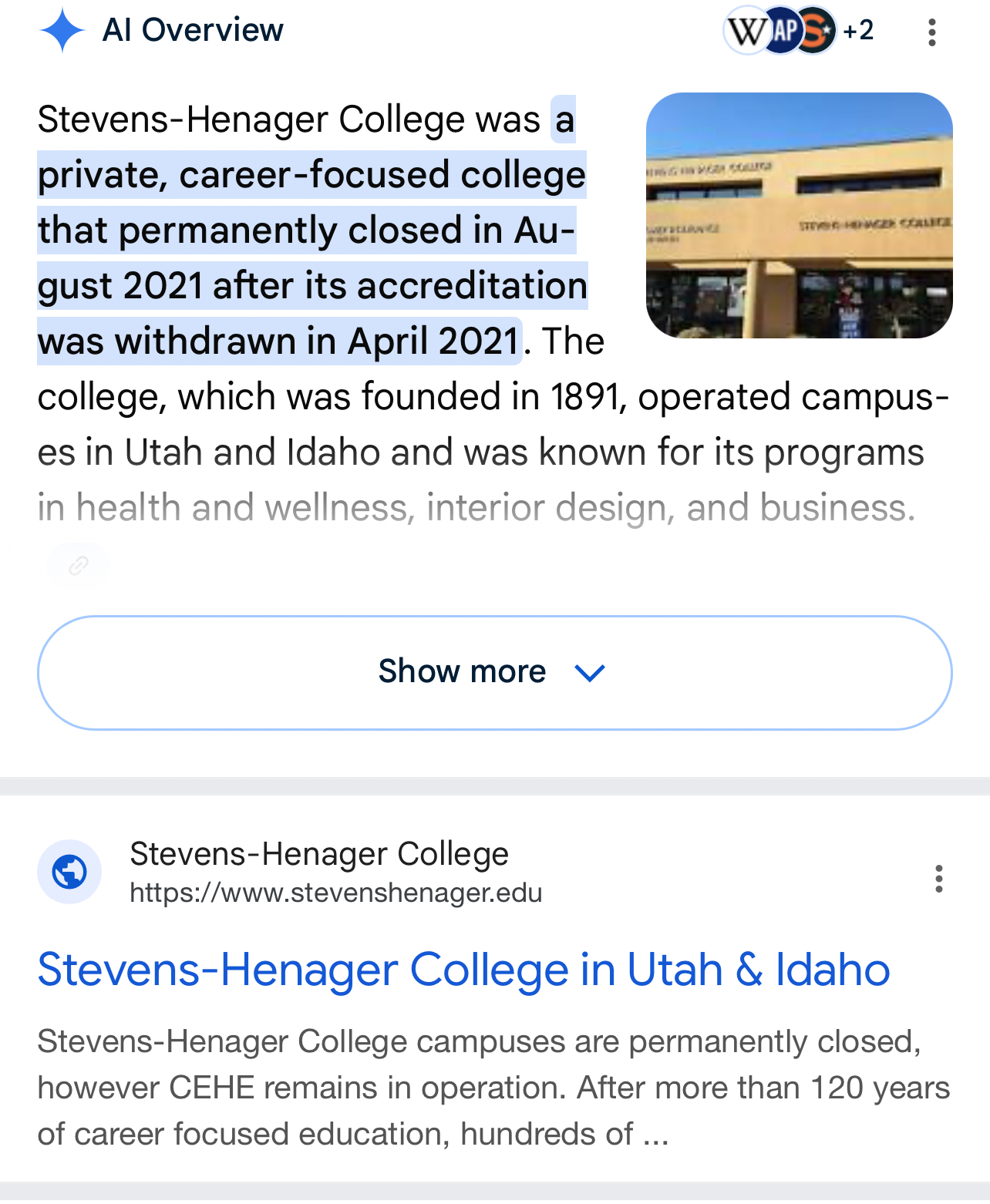Open options for the stevenshenager.edu result
The height and width of the screenshot is (1204, 990).
pyautogui.click(x=938, y=879)
